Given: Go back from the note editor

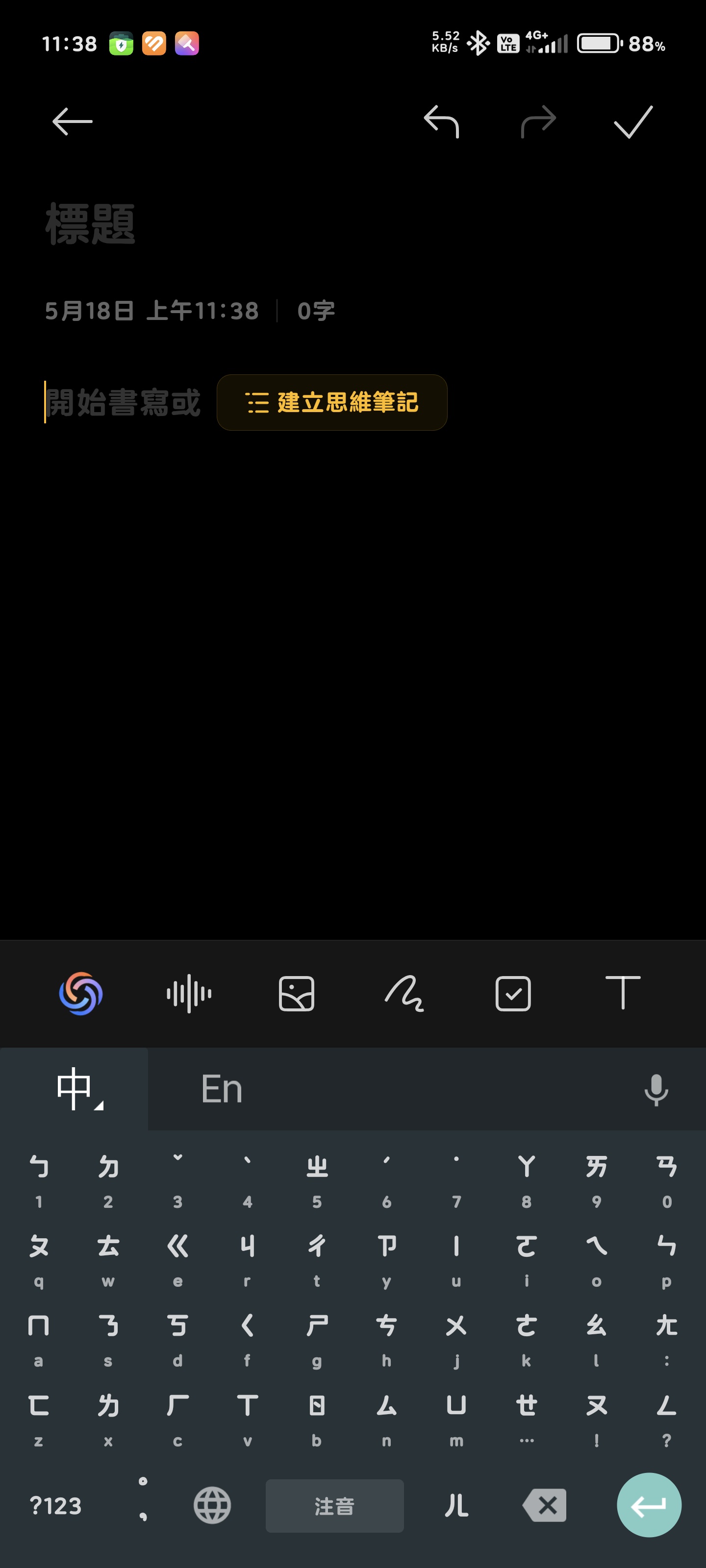Looking at the screenshot, I should 72,121.
